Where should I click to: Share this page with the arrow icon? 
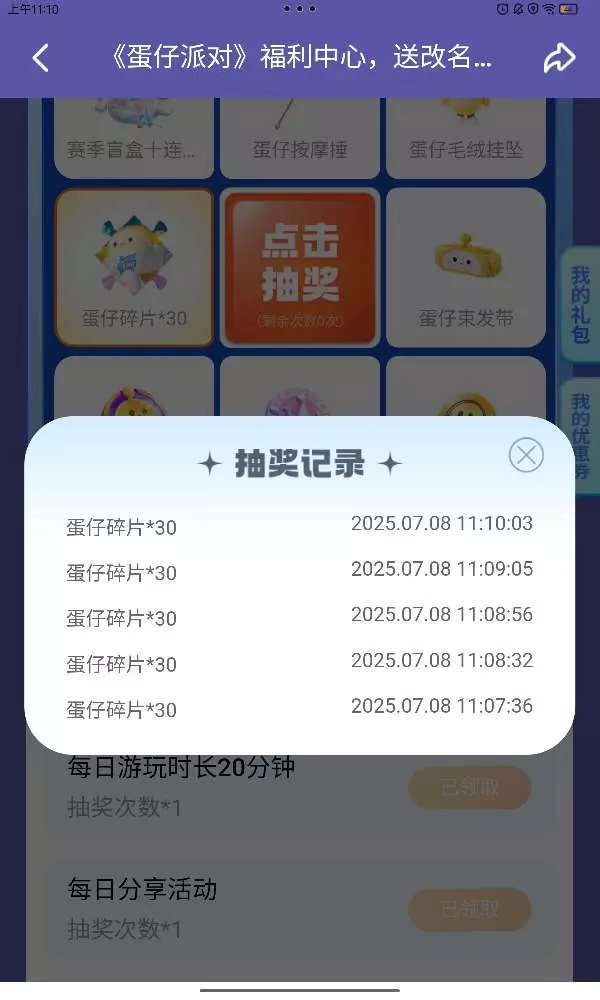pos(559,58)
